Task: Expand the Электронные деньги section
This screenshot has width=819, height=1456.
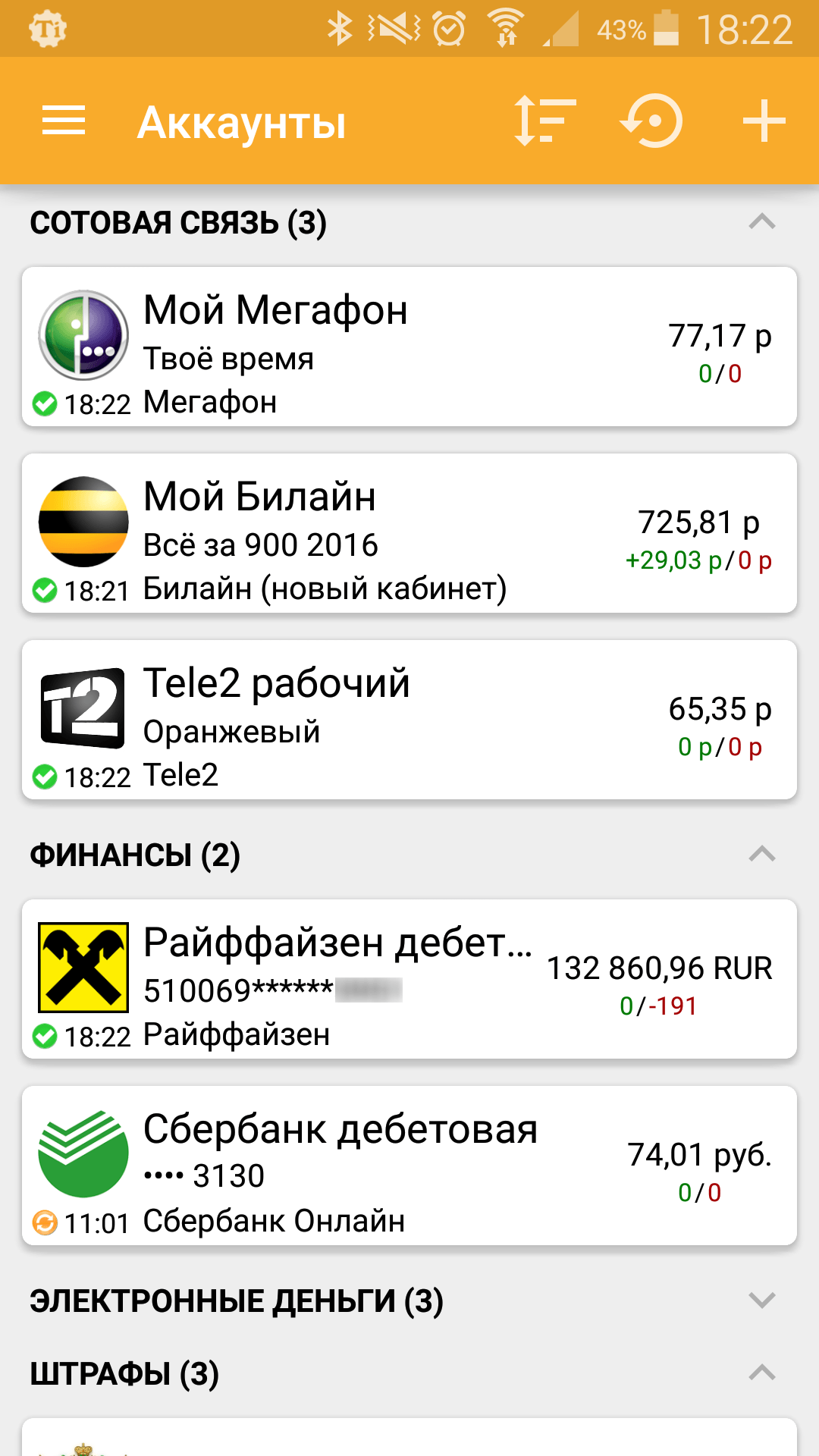Action: [x=761, y=1301]
